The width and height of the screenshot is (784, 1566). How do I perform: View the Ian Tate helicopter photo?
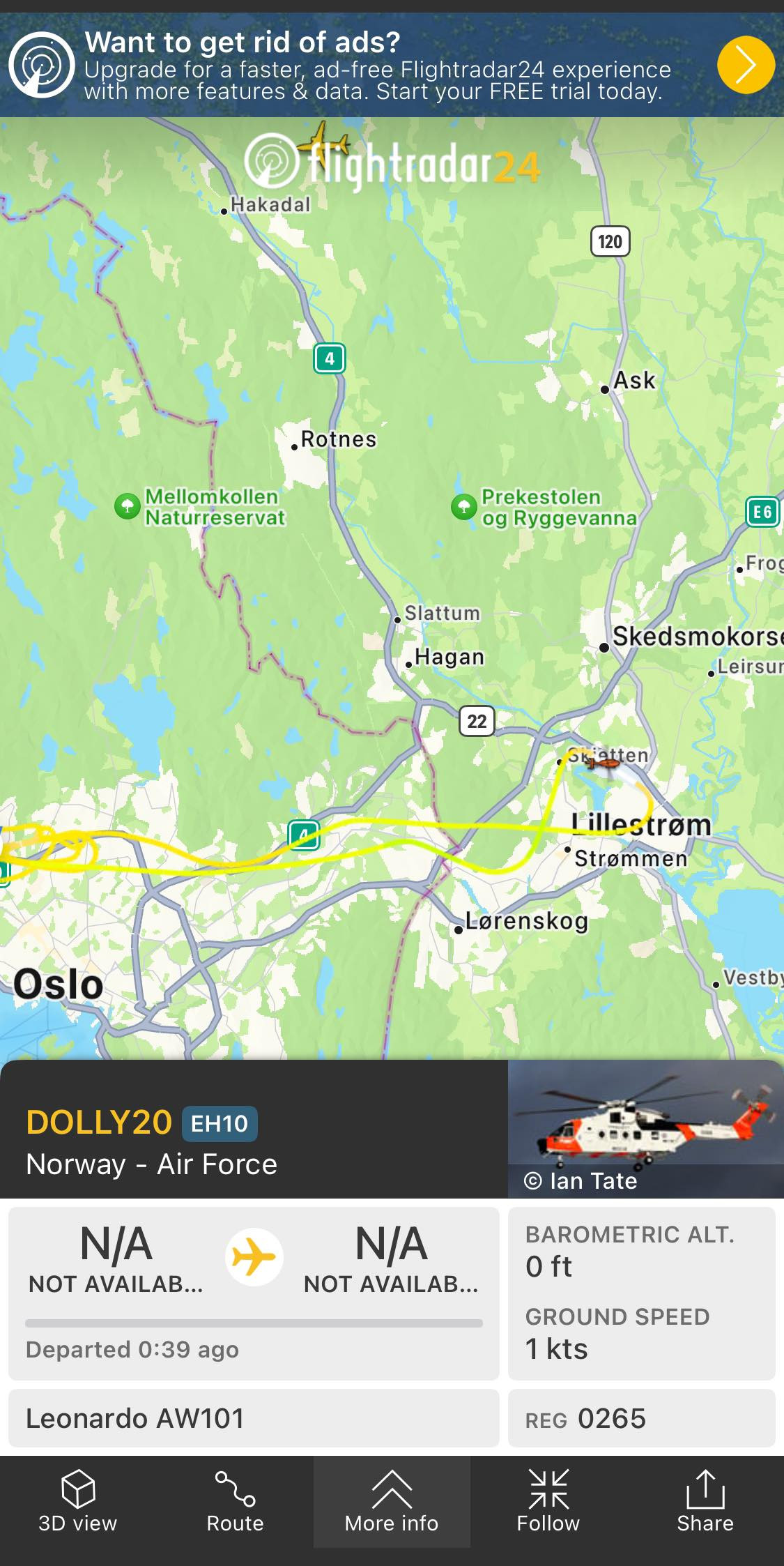coord(645,1129)
